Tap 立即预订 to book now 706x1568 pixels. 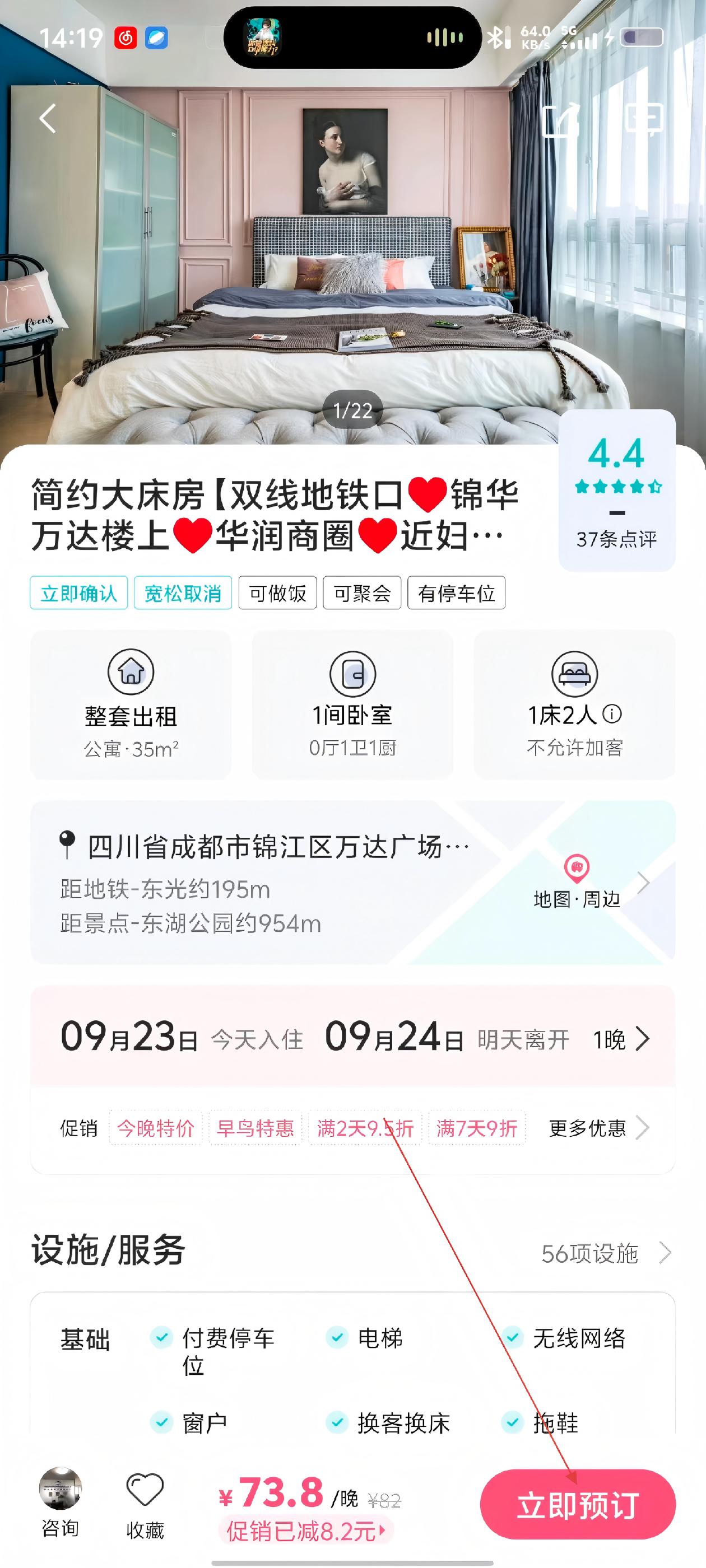click(x=578, y=1505)
